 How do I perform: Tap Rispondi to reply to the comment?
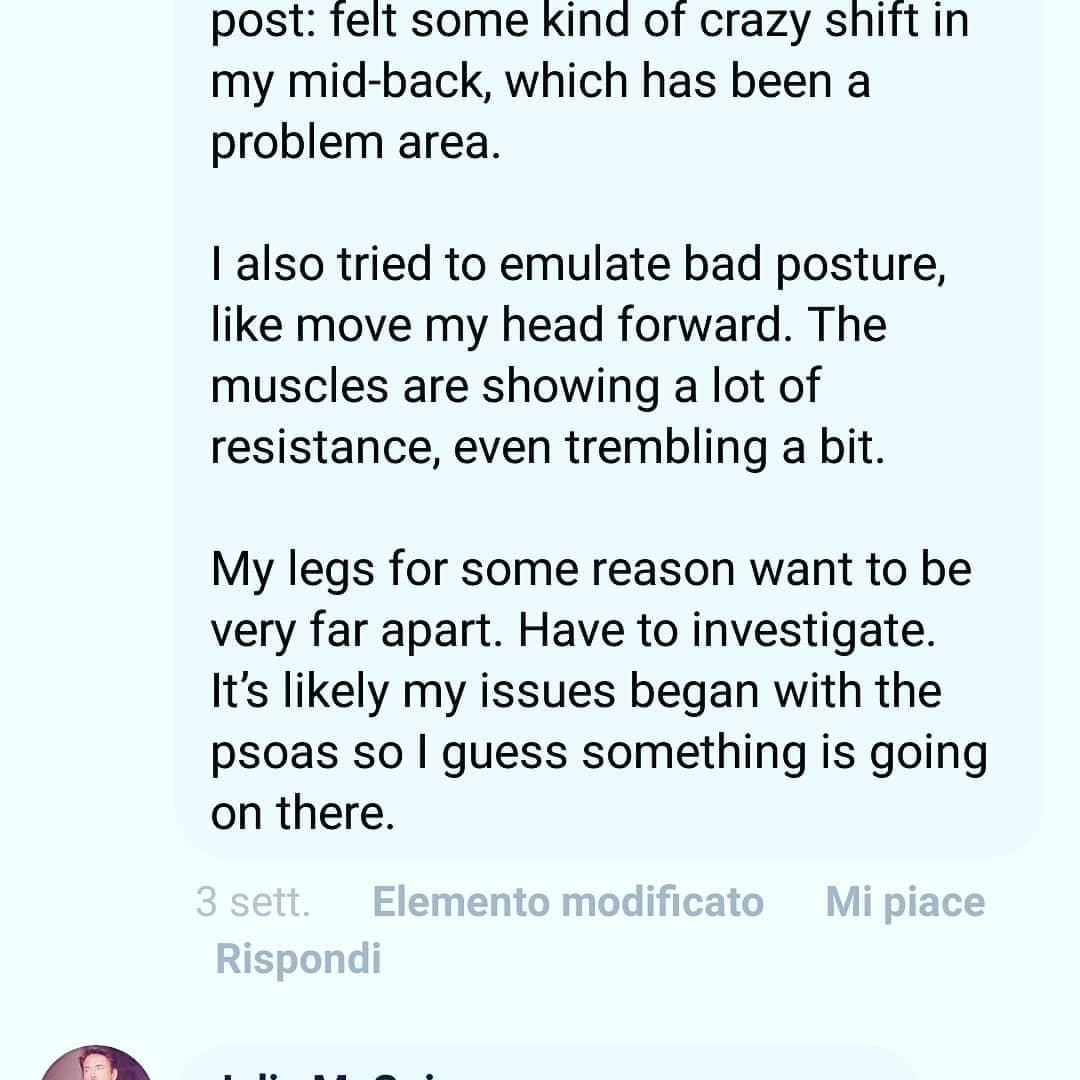click(x=298, y=958)
